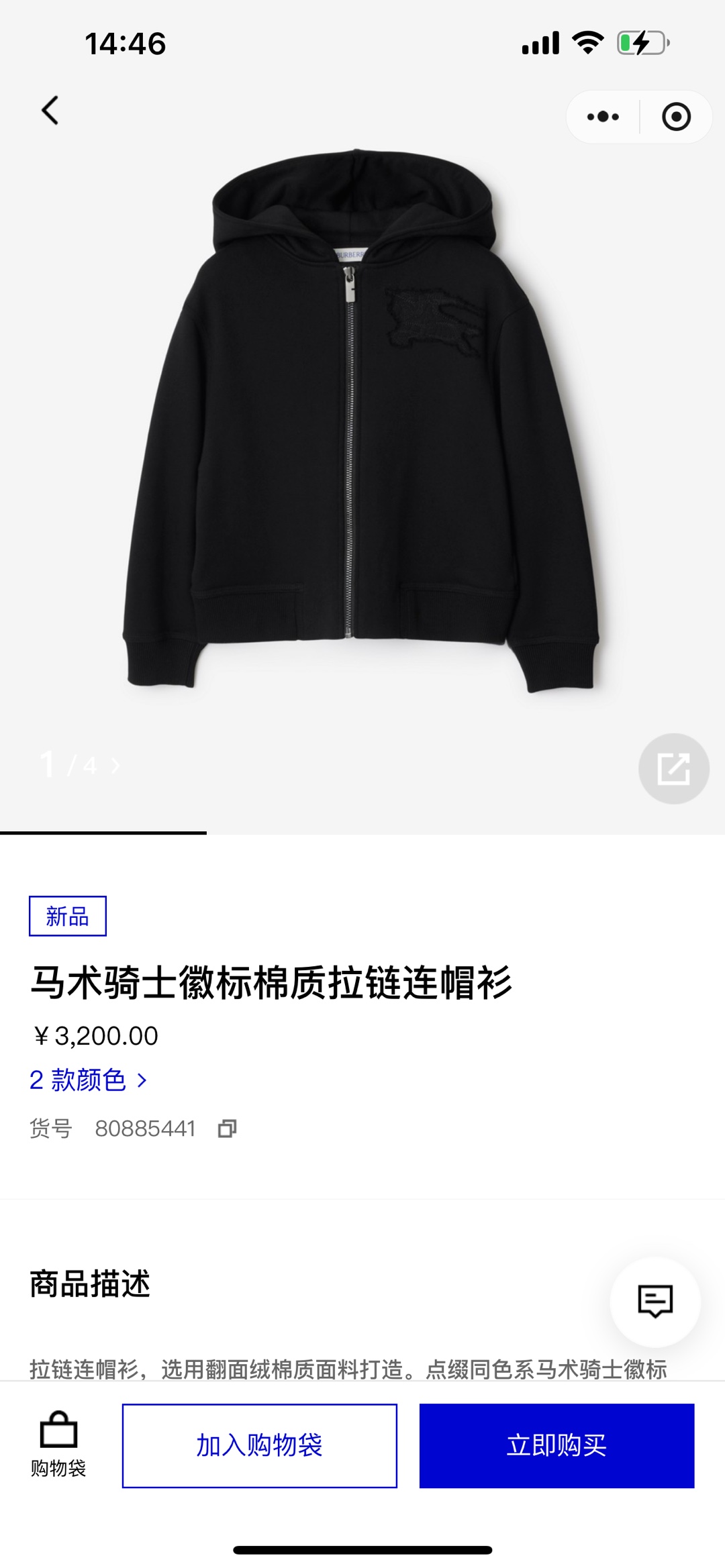Open the customer service chat bubble
Screen dimensions: 725x1568
click(655, 1302)
